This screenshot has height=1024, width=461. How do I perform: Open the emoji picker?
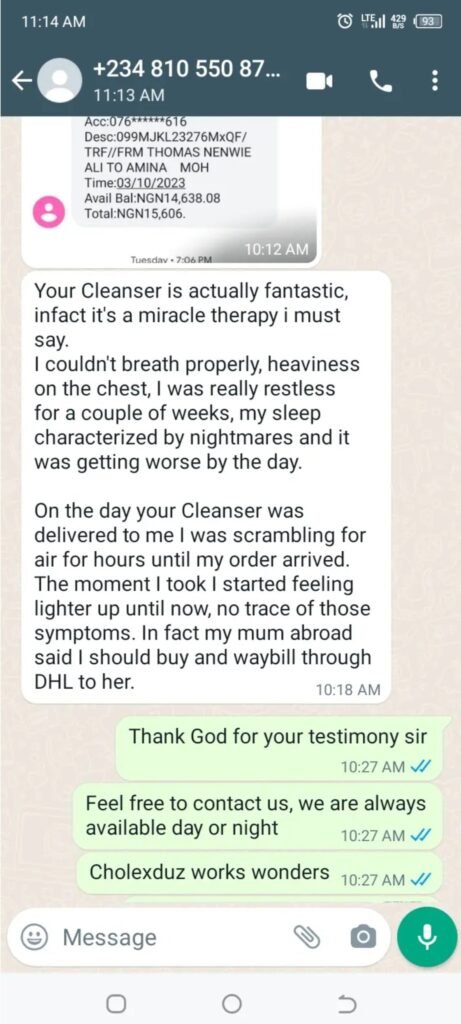tap(32, 938)
